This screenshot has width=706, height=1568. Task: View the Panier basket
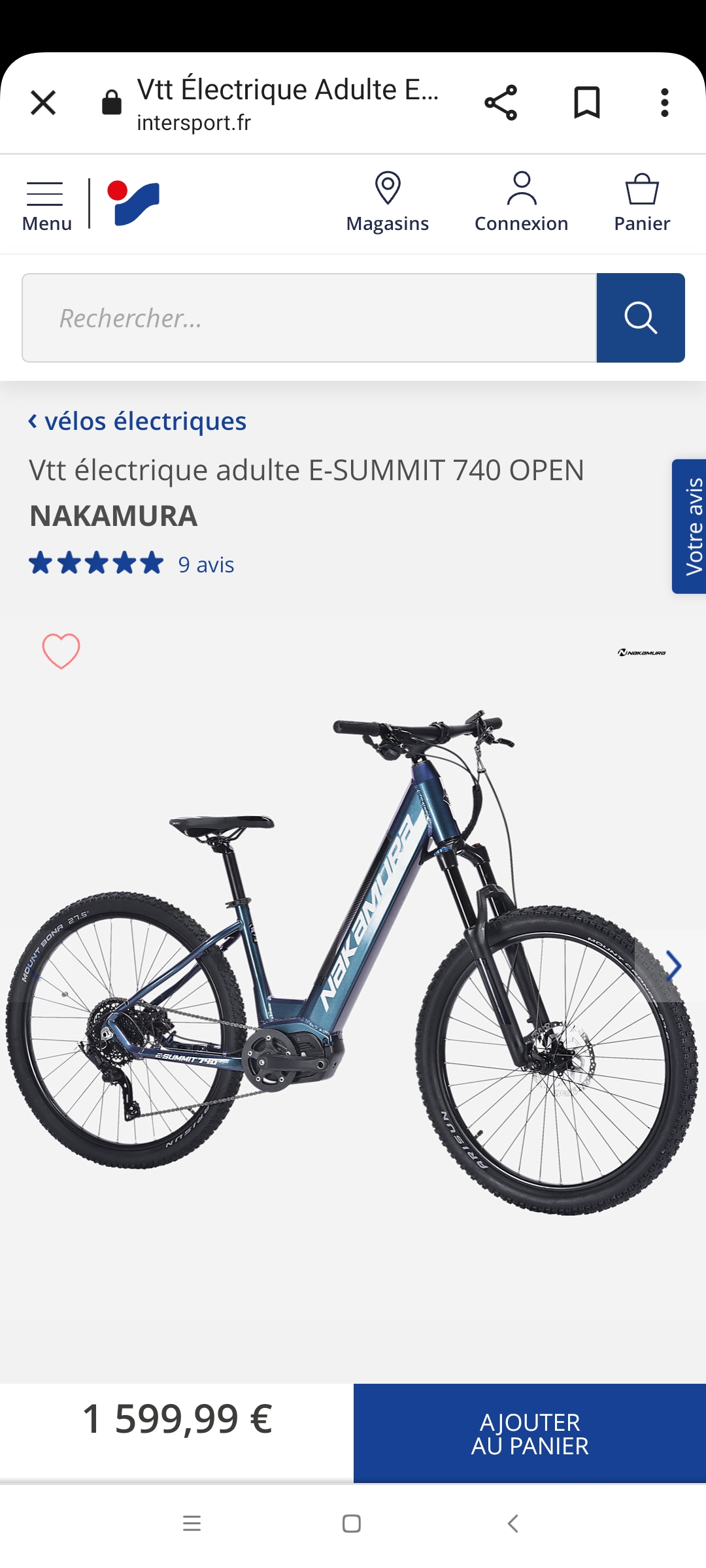[642, 203]
